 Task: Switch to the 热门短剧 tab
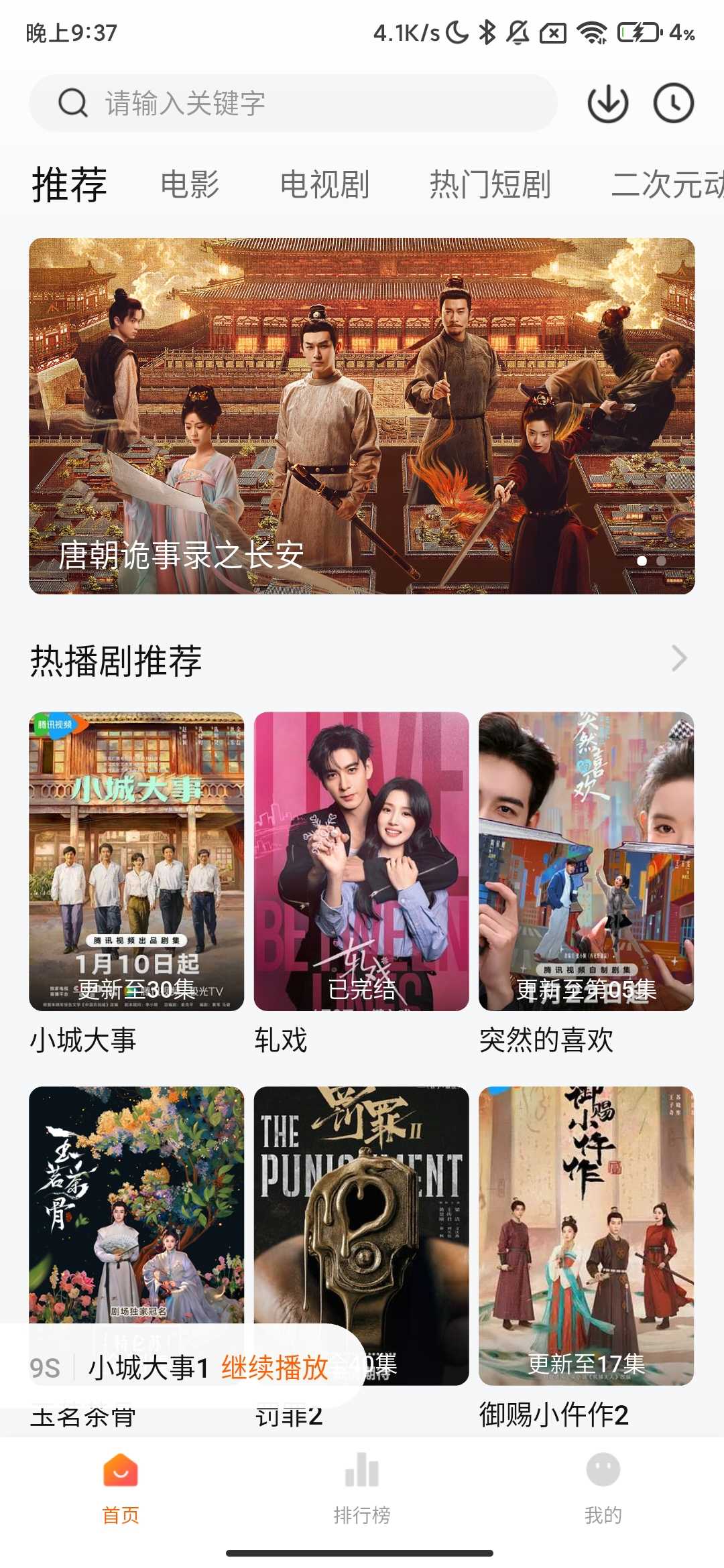coord(490,184)
